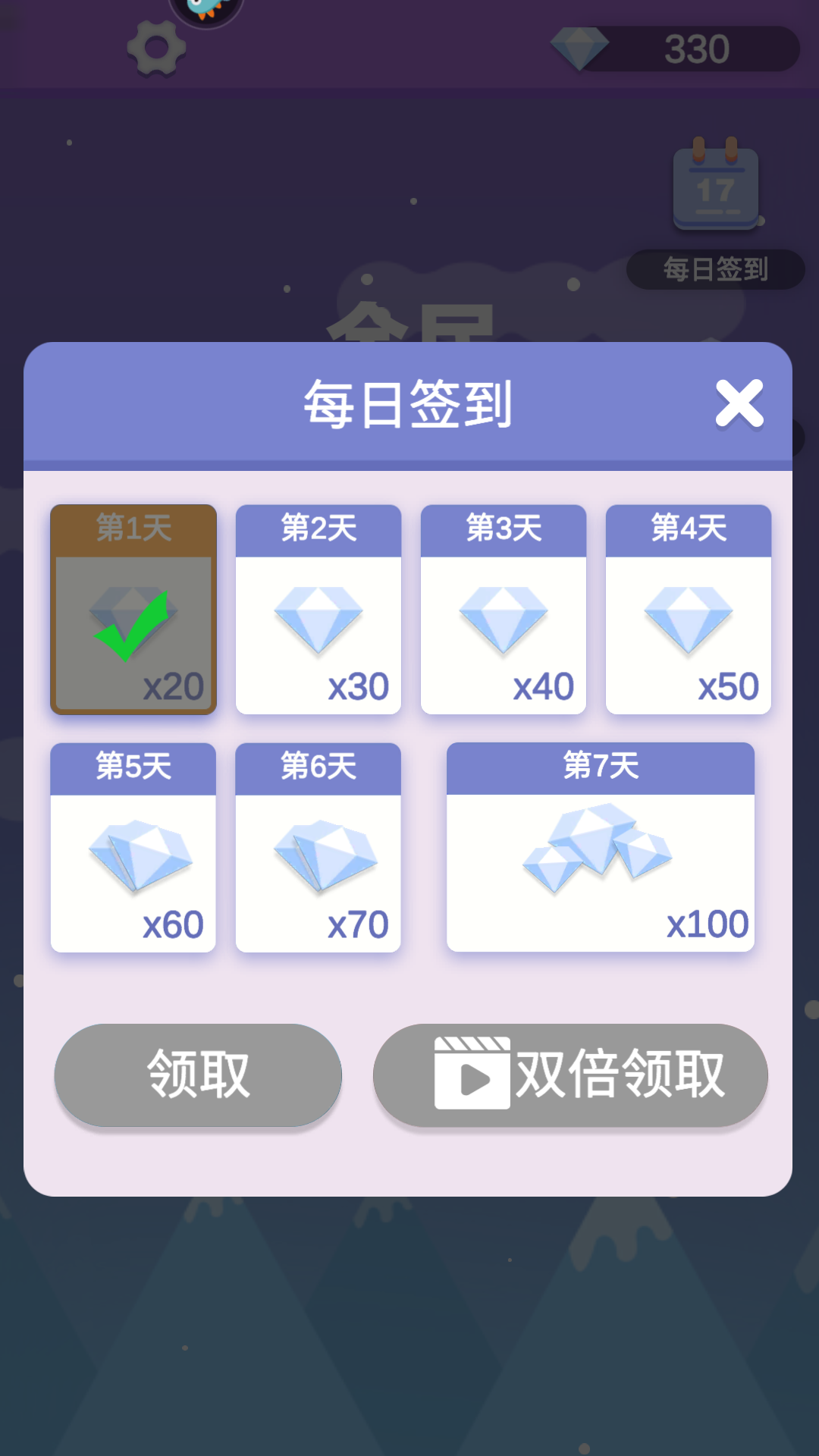The height and width of the screenshot is (1456, 819).
Task: Tap the 领取 button
Action: 198,1075
